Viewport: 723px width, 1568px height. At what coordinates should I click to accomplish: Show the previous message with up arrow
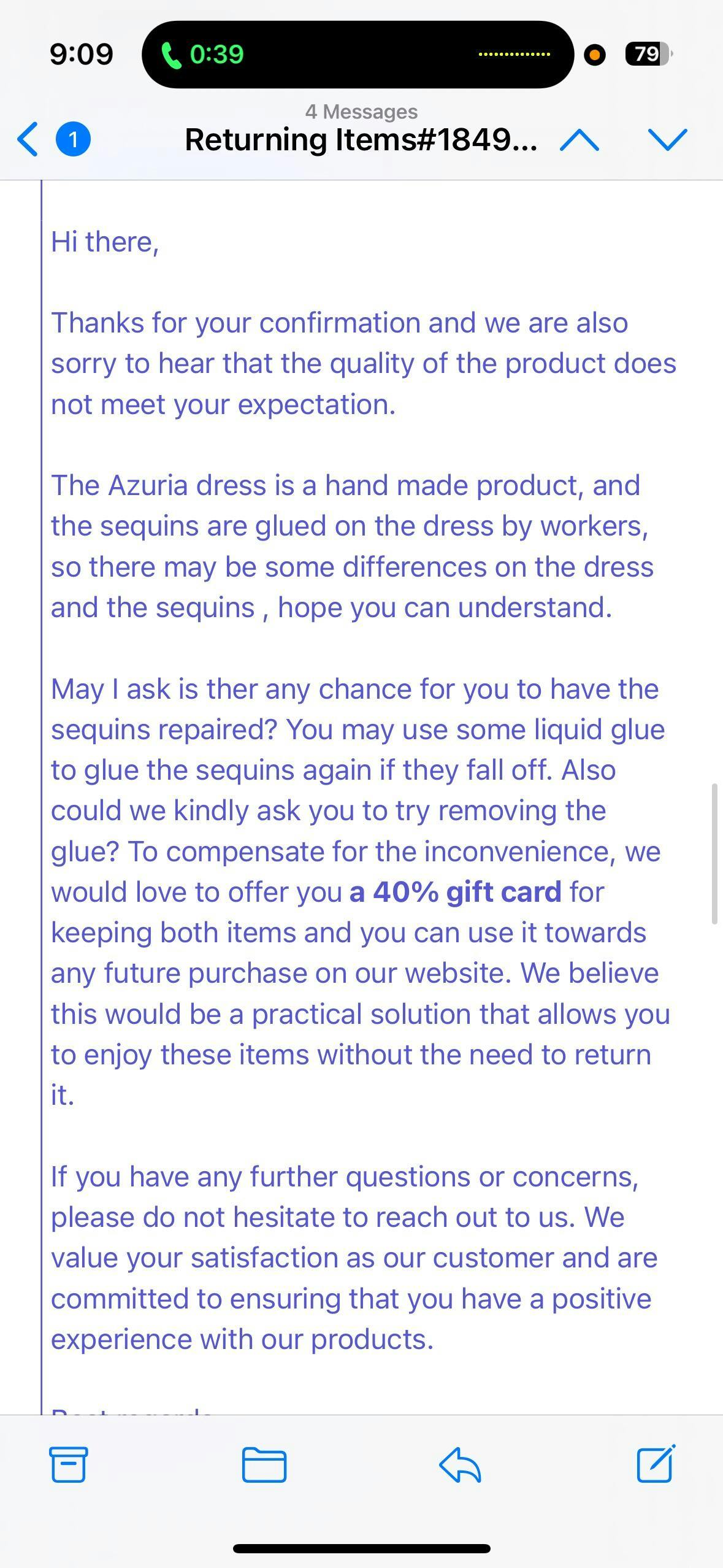click(580, 140)
